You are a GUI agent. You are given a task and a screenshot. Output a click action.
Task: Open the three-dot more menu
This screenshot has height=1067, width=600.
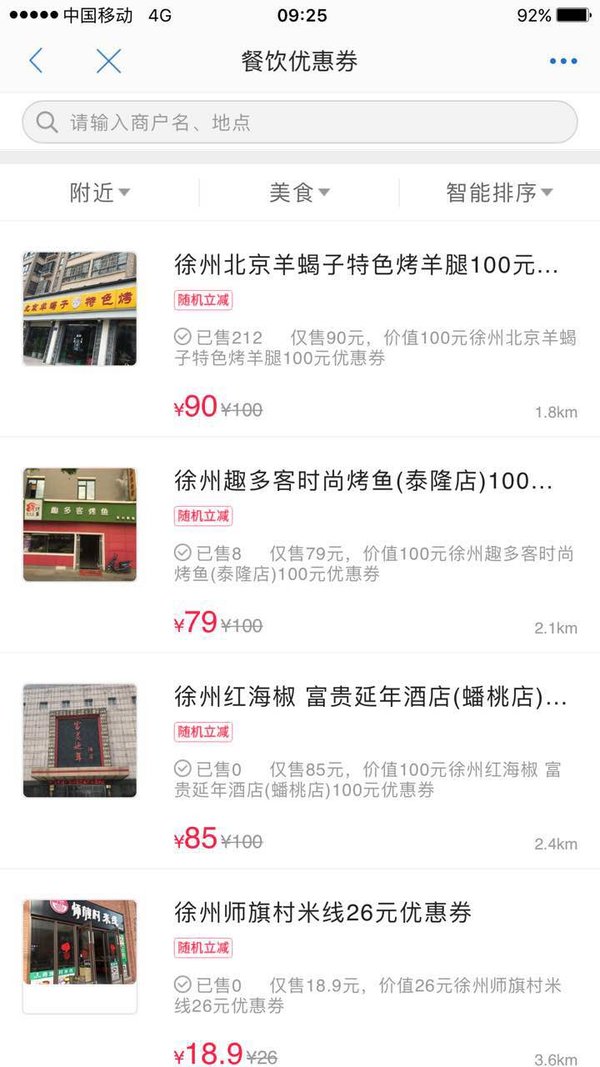(x=563, y=61)
